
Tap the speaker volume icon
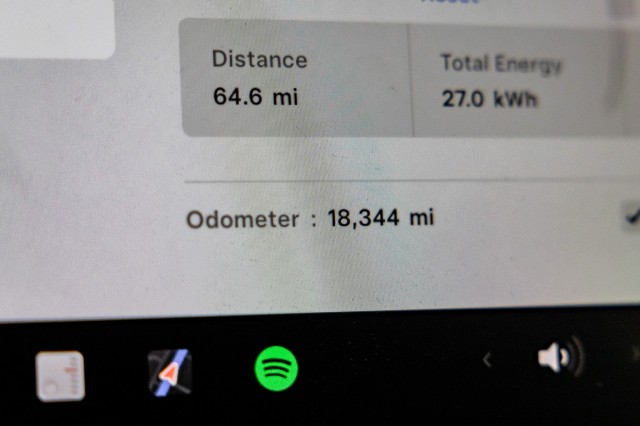click(x=558, y=357)
